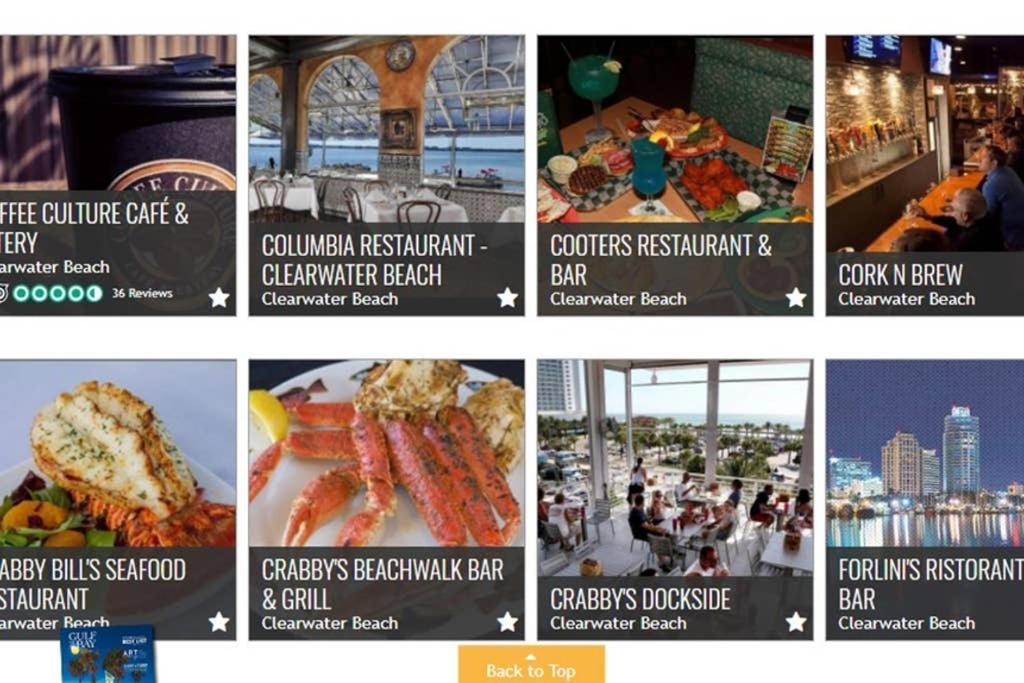This screenshot has height=683, width=1024.
Task: Star the Coffee Culture Café listing
Action: (219, 297)
